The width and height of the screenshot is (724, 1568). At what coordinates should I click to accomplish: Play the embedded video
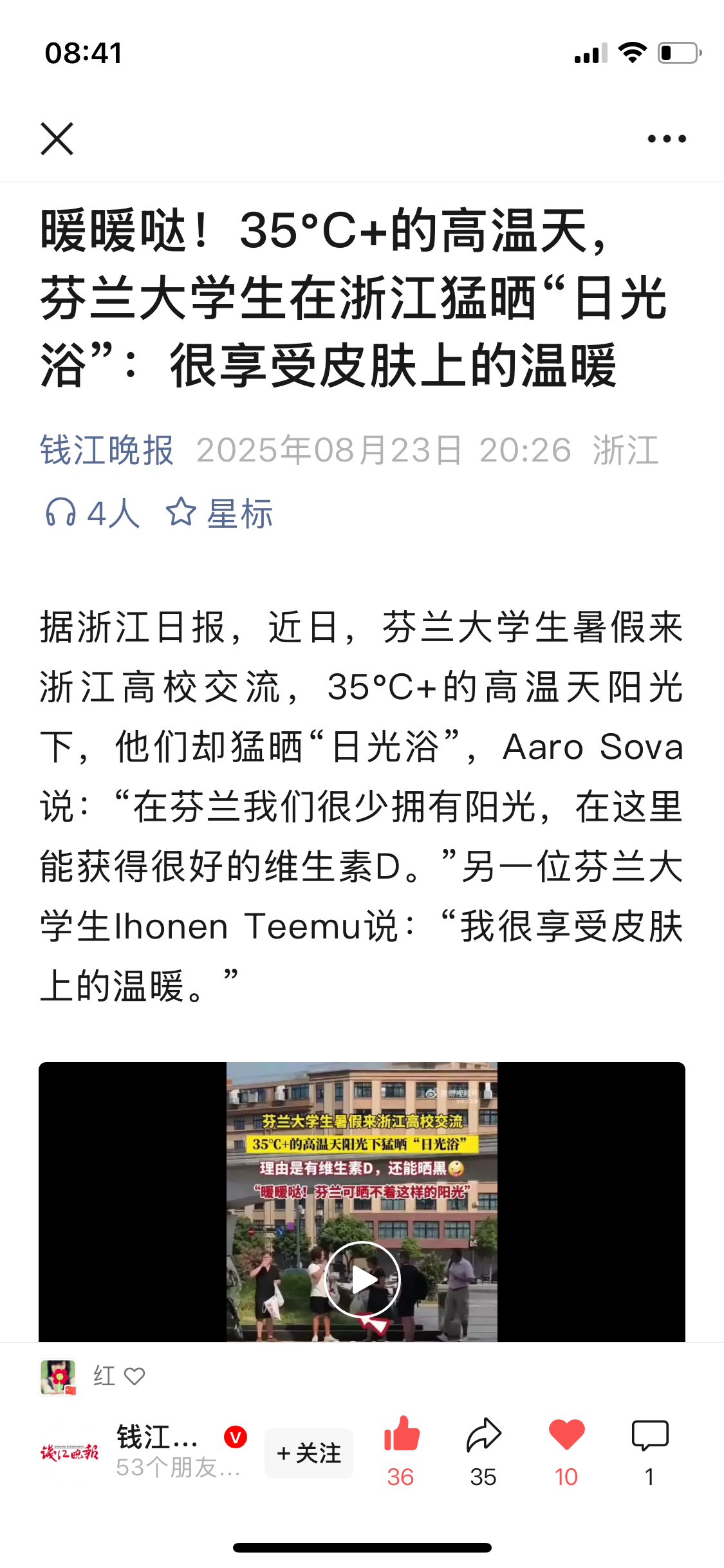(x=362, y=1278)
